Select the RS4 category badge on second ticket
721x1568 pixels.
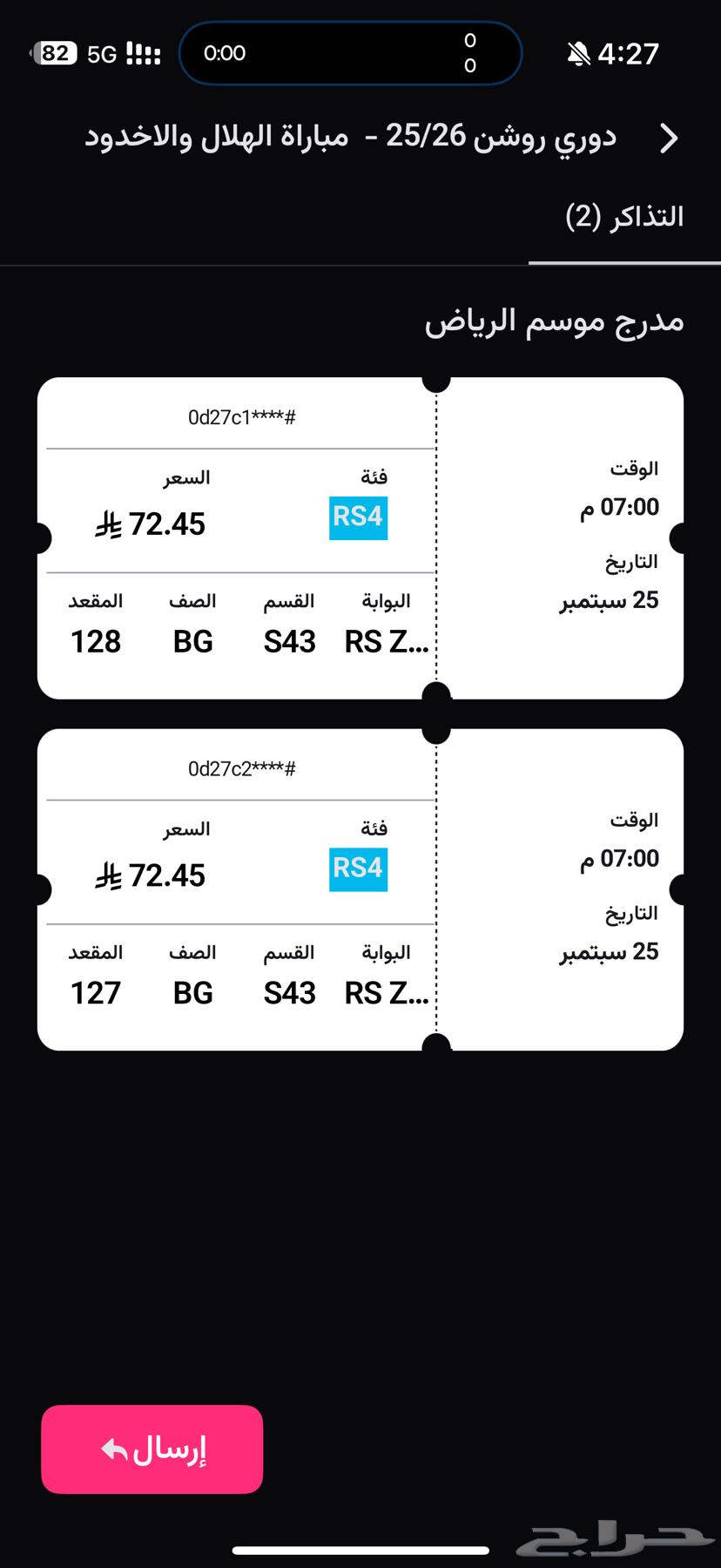point(358,868)
